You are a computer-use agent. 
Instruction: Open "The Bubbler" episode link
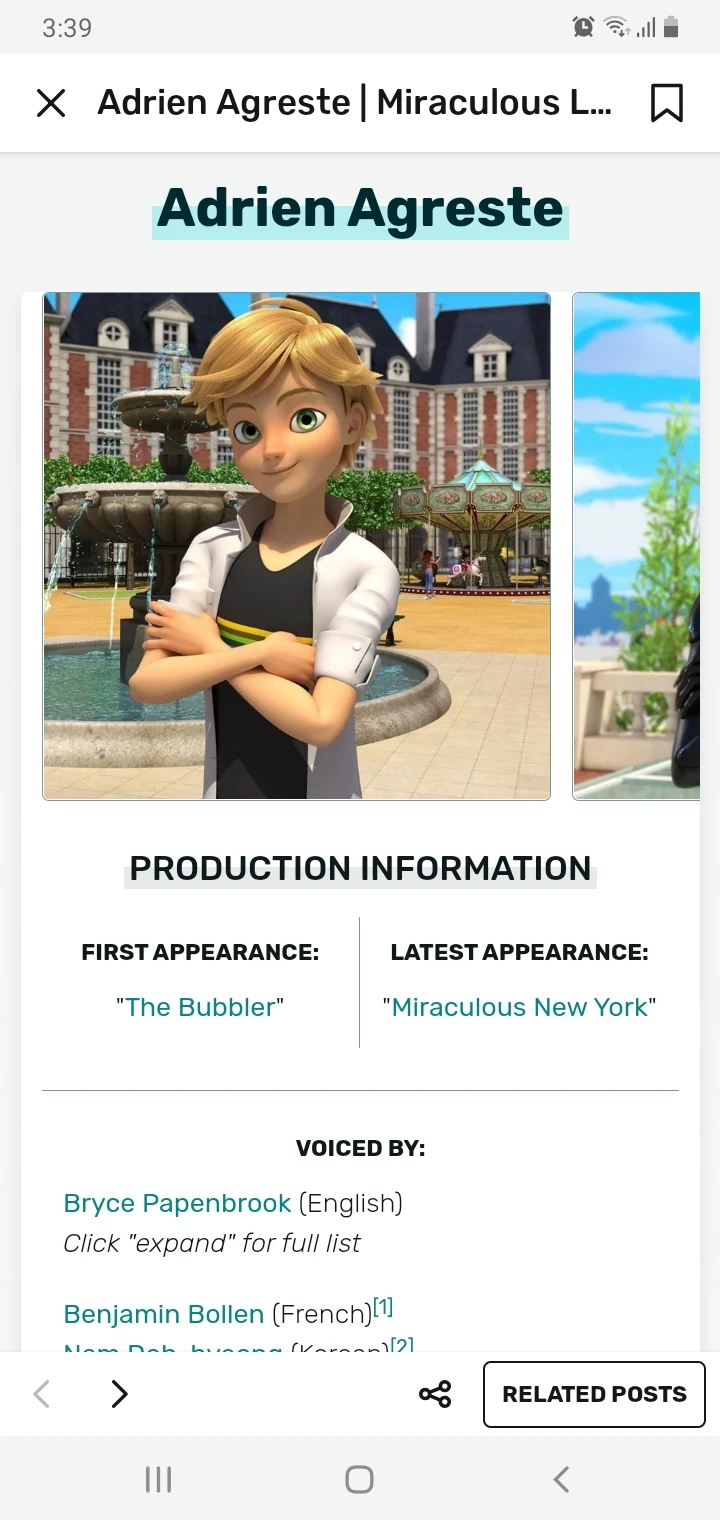(x=200, y=1007)
